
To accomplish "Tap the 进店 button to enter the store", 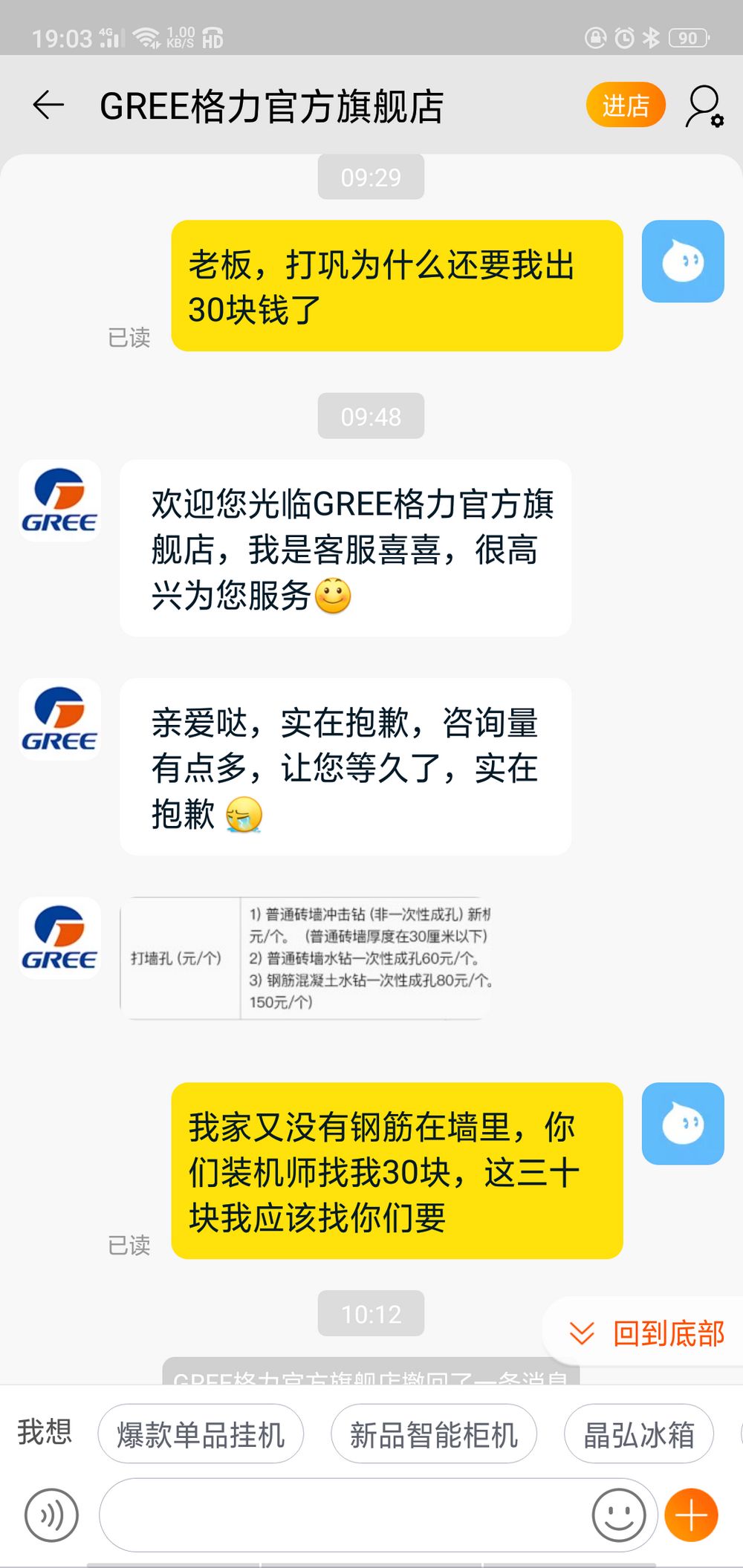I will pos(626,105).
